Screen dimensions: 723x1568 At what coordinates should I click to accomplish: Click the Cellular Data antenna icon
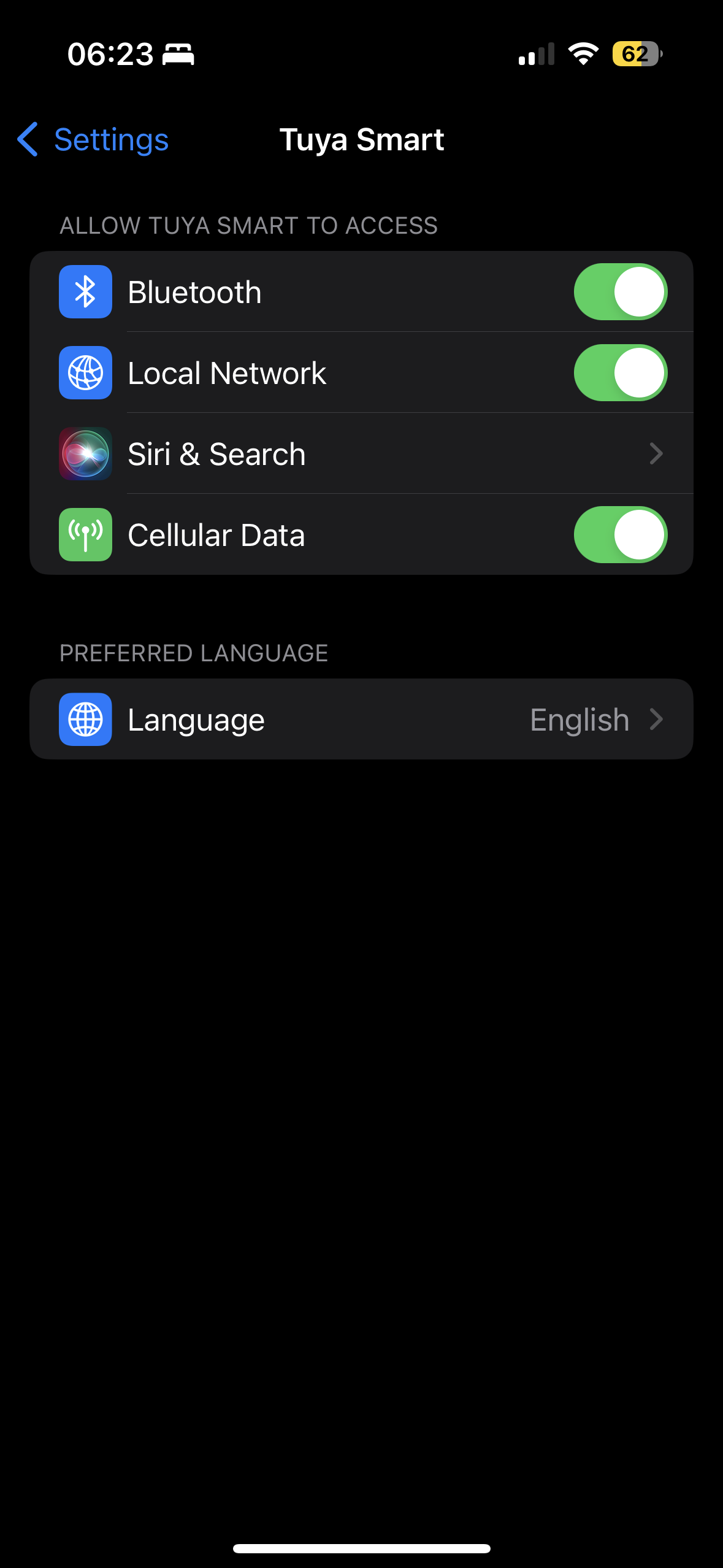[x=85, y=534]
